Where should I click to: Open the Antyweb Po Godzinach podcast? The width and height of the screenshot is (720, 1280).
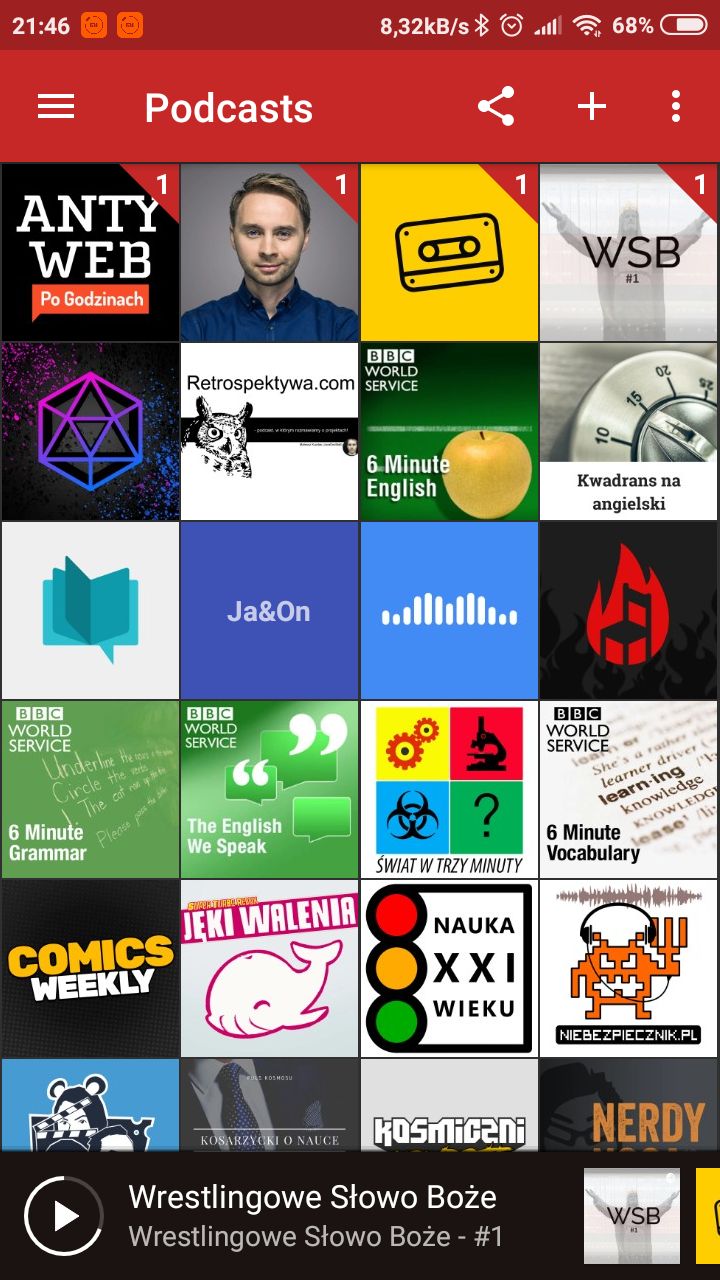90,253
